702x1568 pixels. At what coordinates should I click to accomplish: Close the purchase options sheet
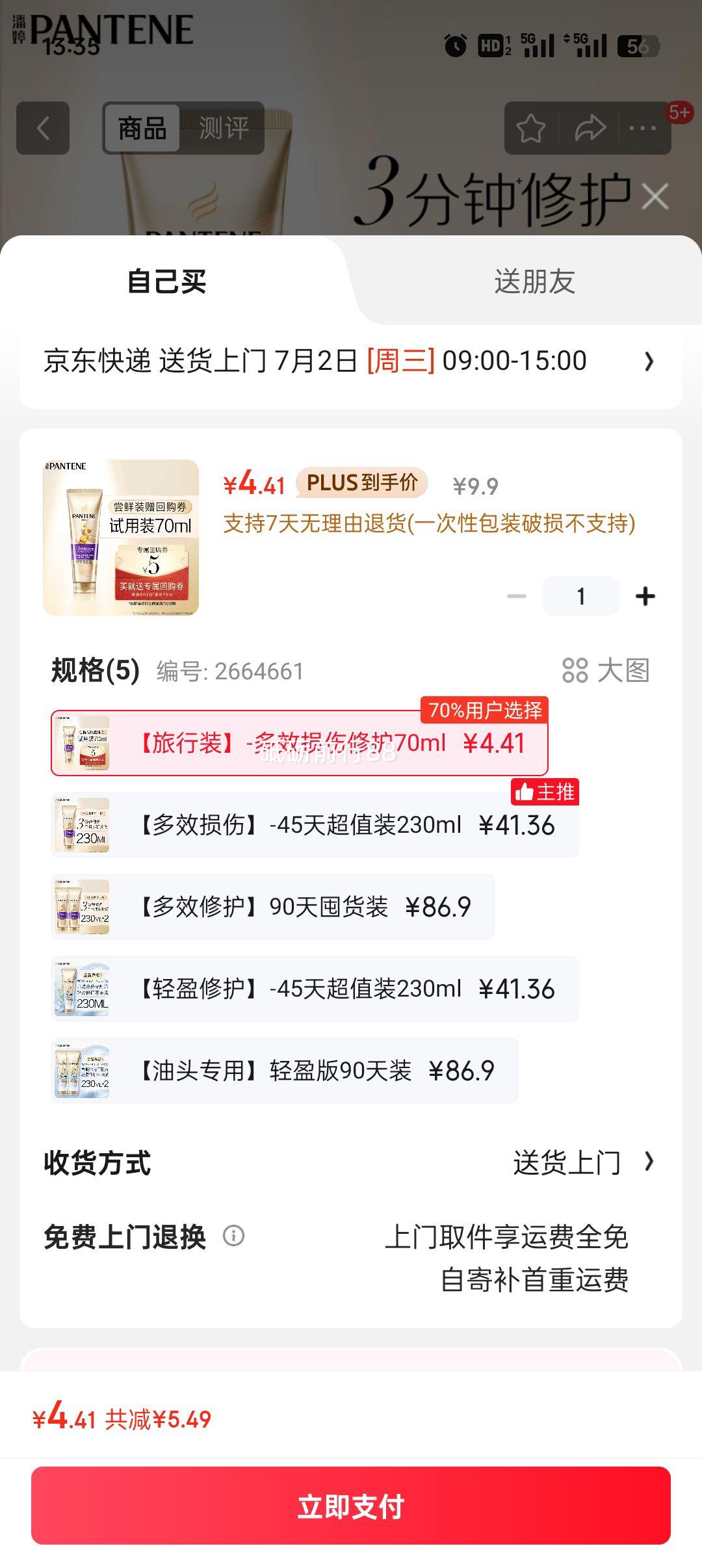pos(655,196)
